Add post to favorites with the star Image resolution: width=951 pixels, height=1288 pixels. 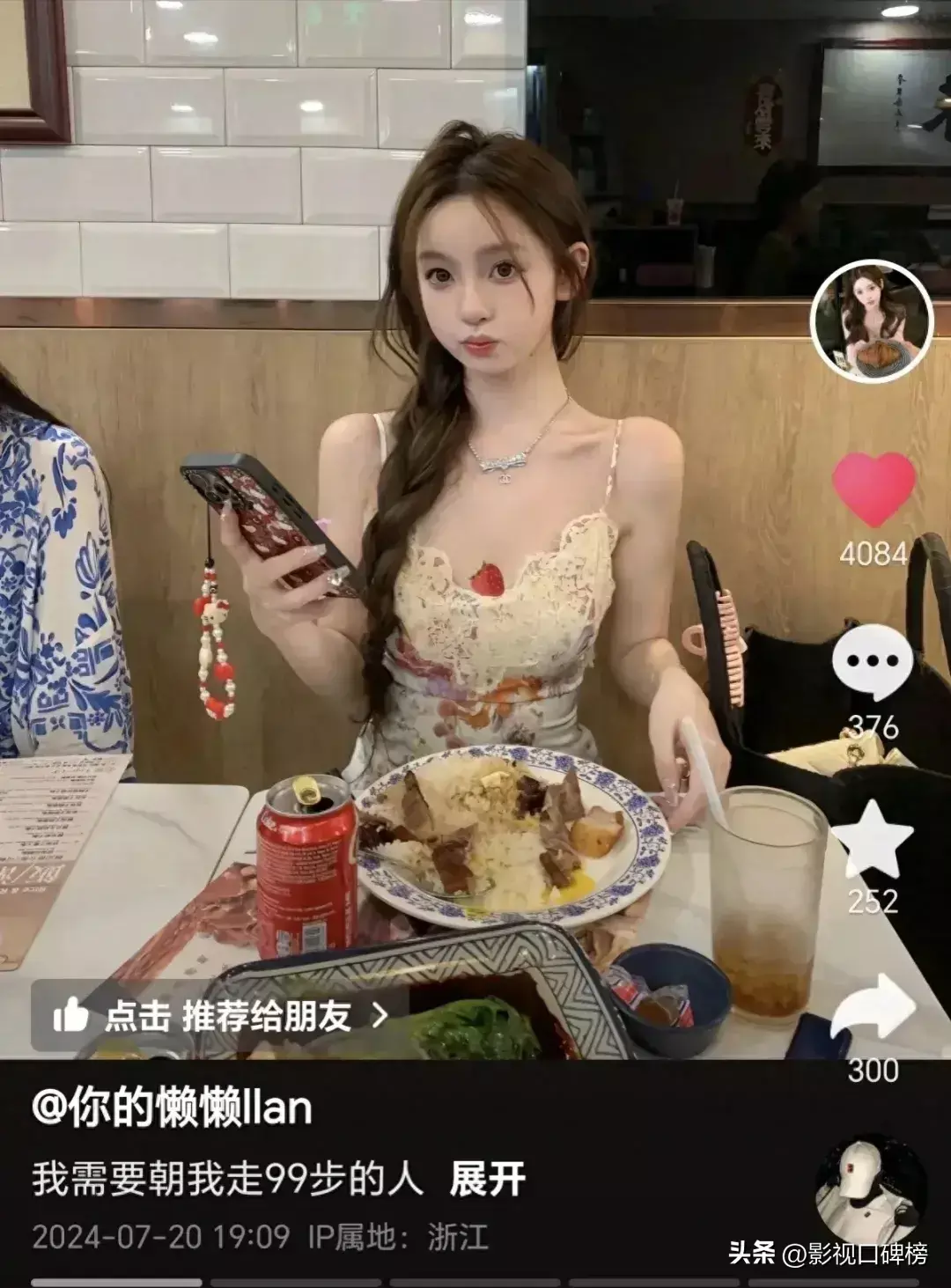click(872, 840)
